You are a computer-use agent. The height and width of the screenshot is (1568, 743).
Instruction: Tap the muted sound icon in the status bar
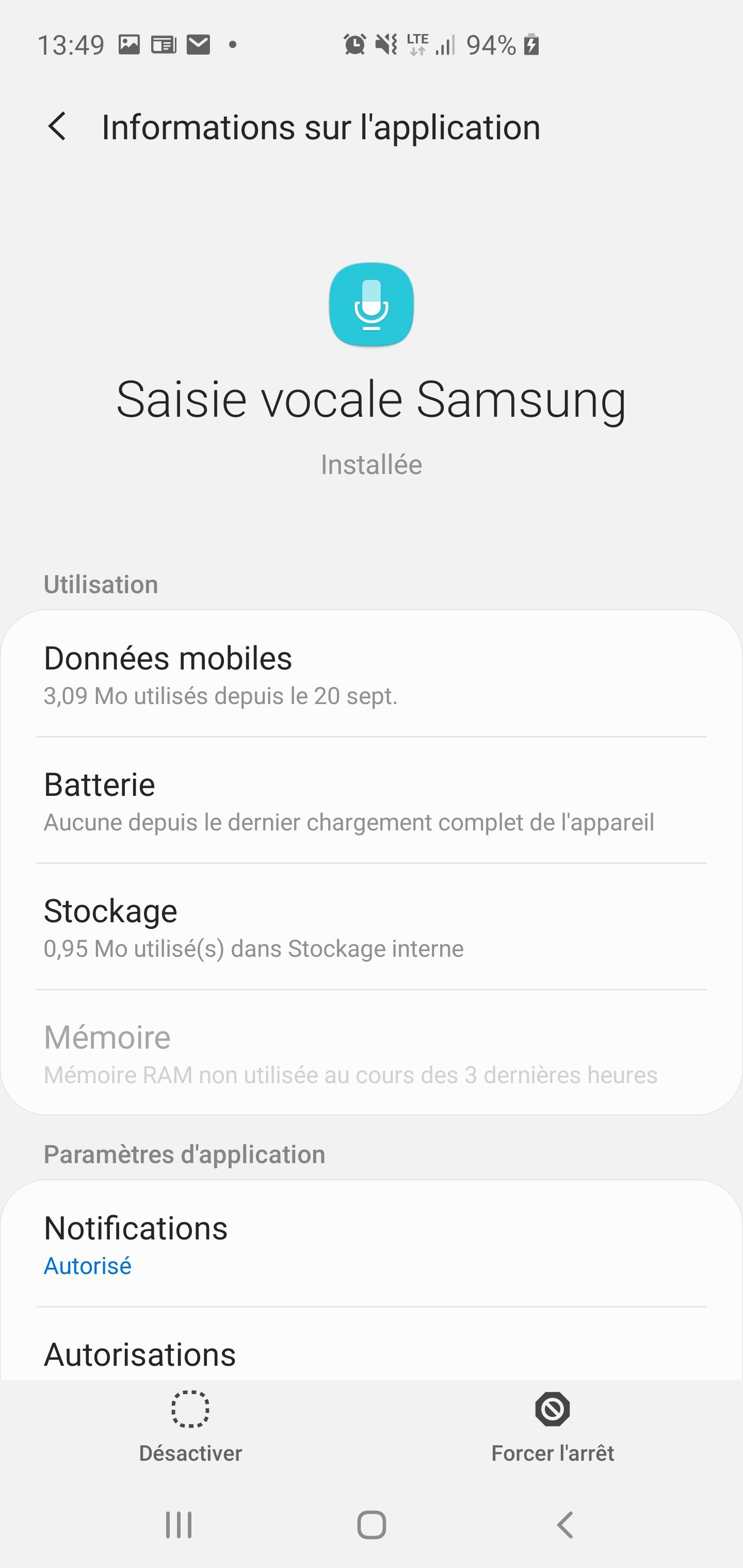click(x=386, y=44)
